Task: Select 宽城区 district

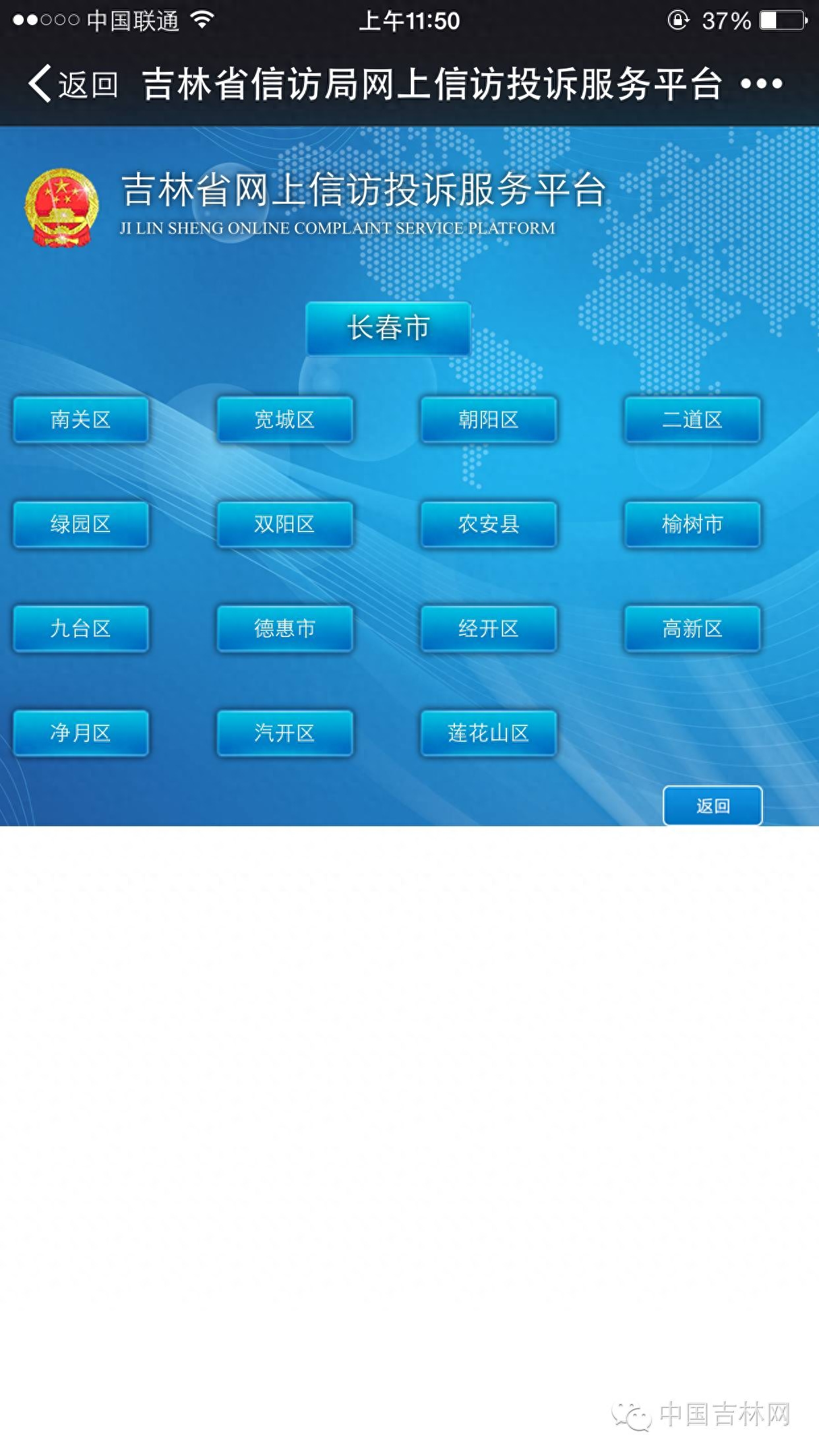Action: tap(285, 419)
